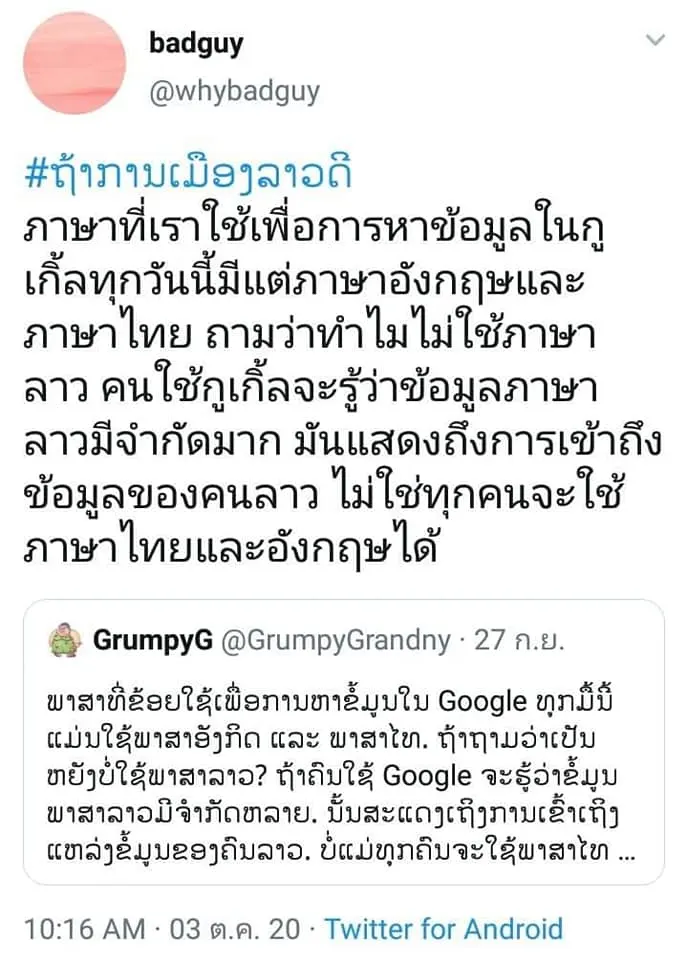Open the @whybadguy handle

(234, 92)
